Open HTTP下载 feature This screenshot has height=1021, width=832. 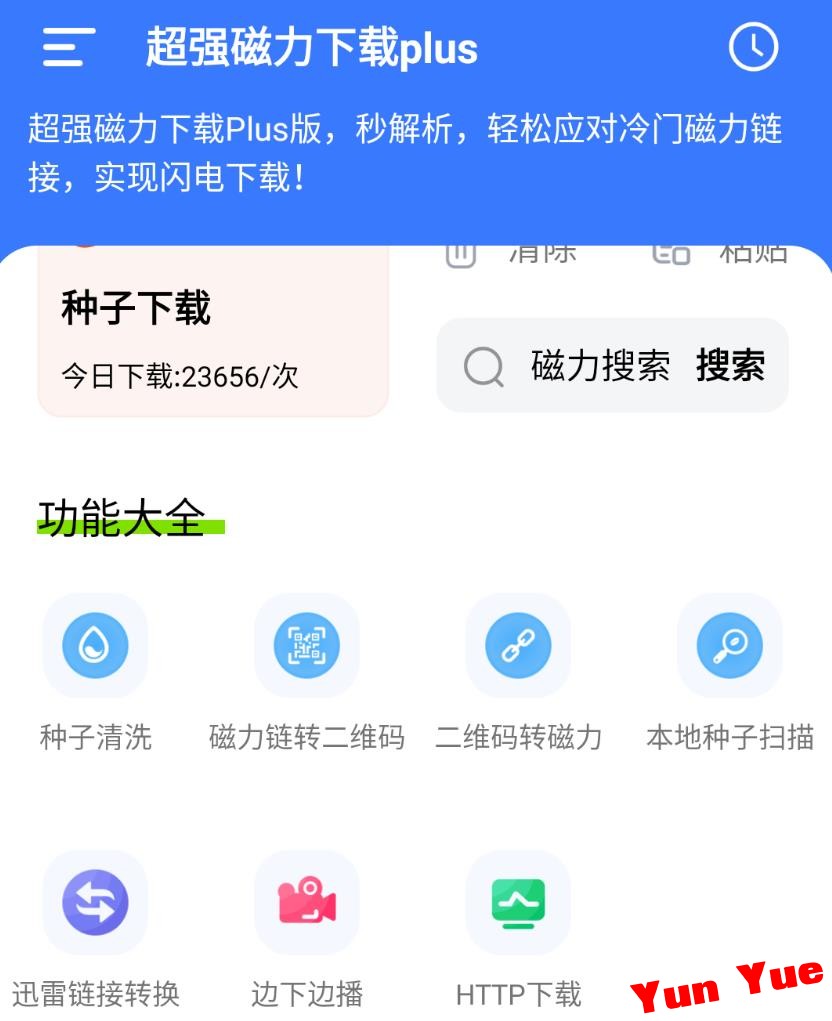(518, 903)
